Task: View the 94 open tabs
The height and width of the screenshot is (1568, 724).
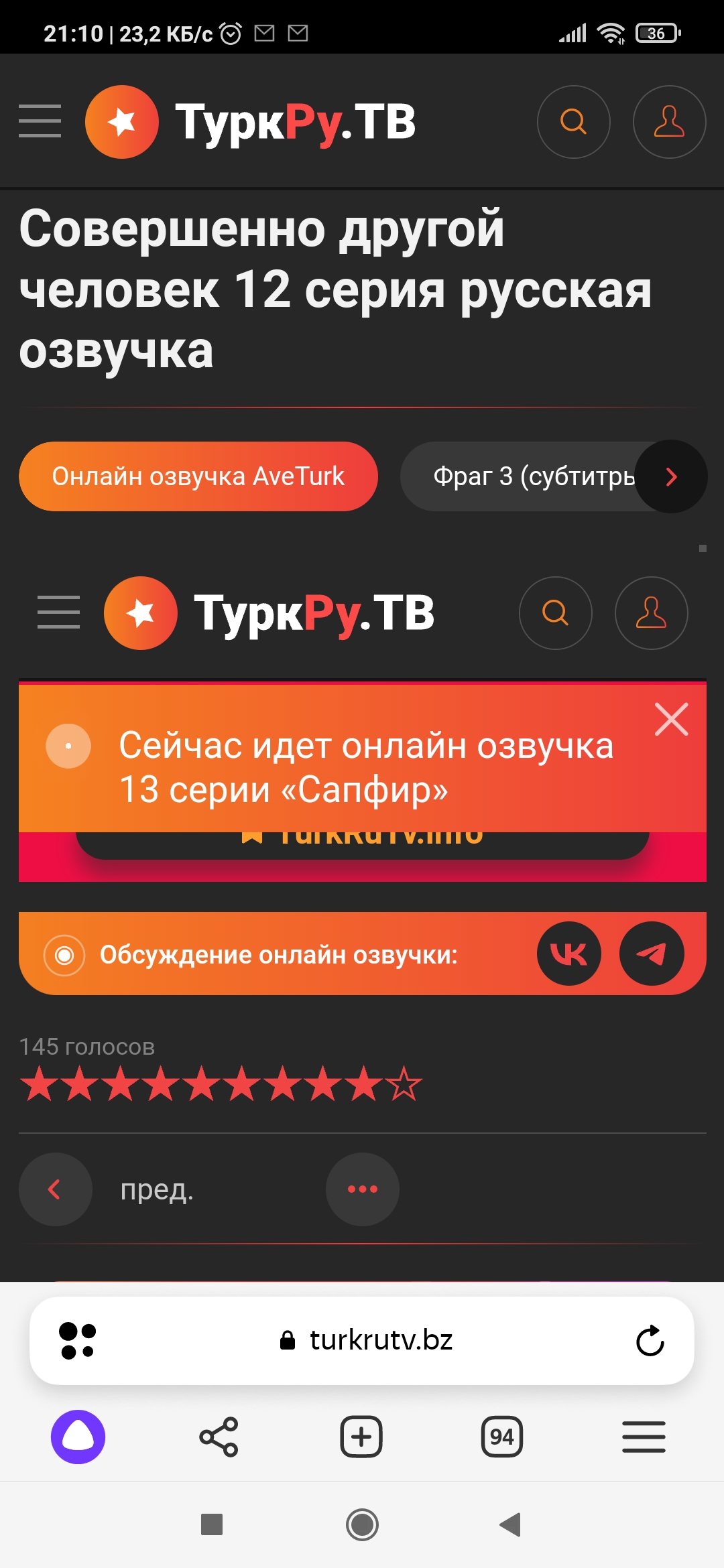Action: pos(502,1437)
